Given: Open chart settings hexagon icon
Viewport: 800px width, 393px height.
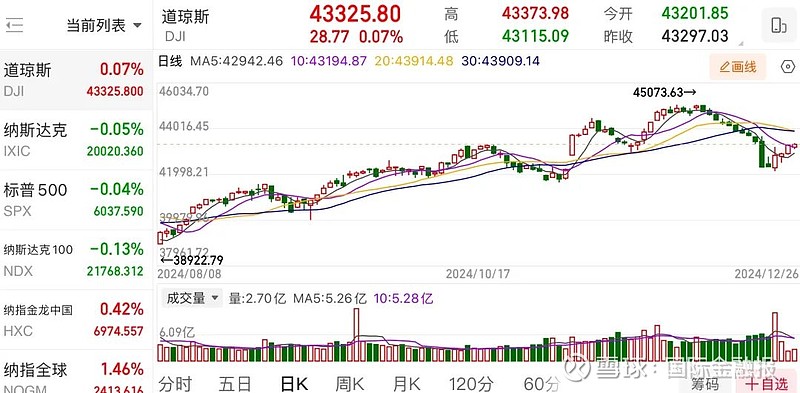Looking at the screenshot, I should coord(788,67).
